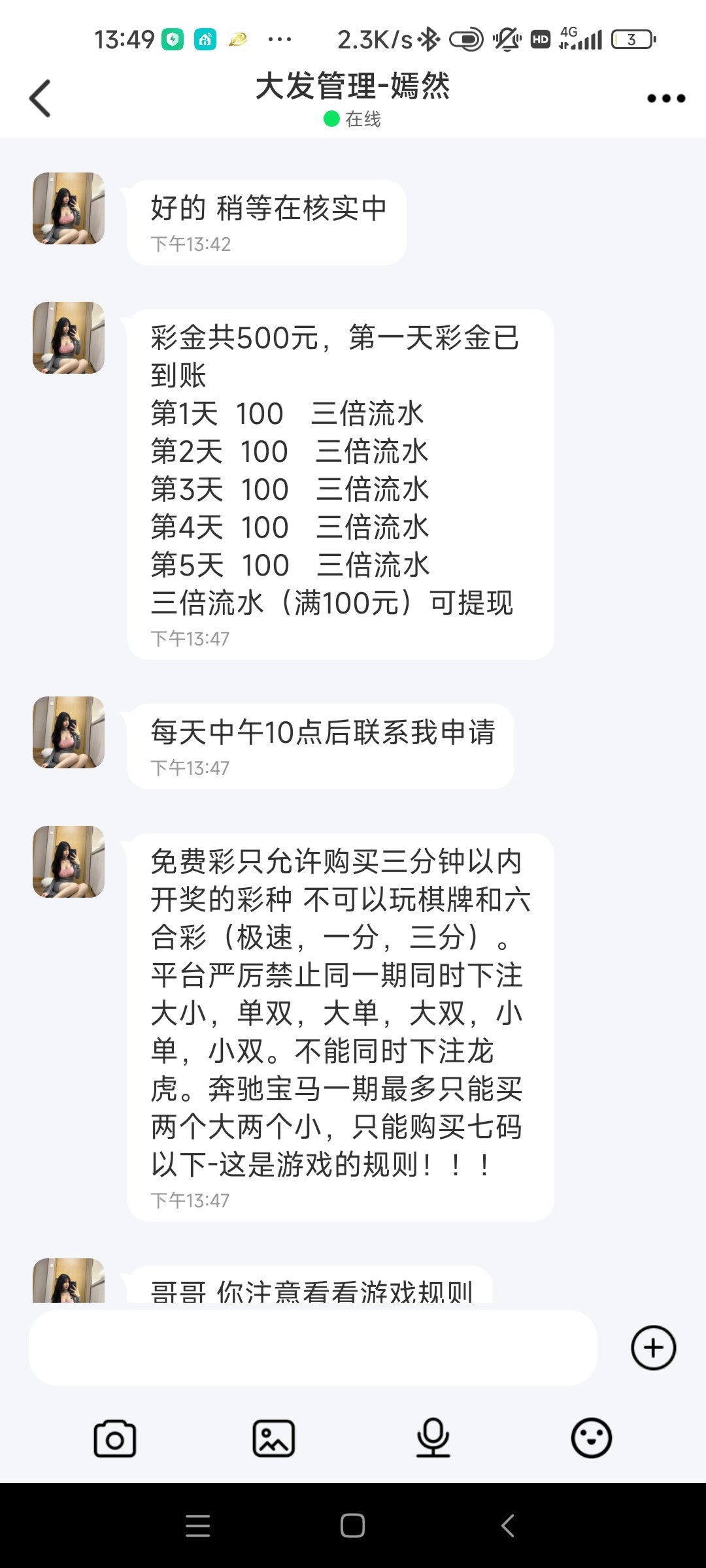
Task: Open the plus attachment menu
Action: click(653, 1347)
